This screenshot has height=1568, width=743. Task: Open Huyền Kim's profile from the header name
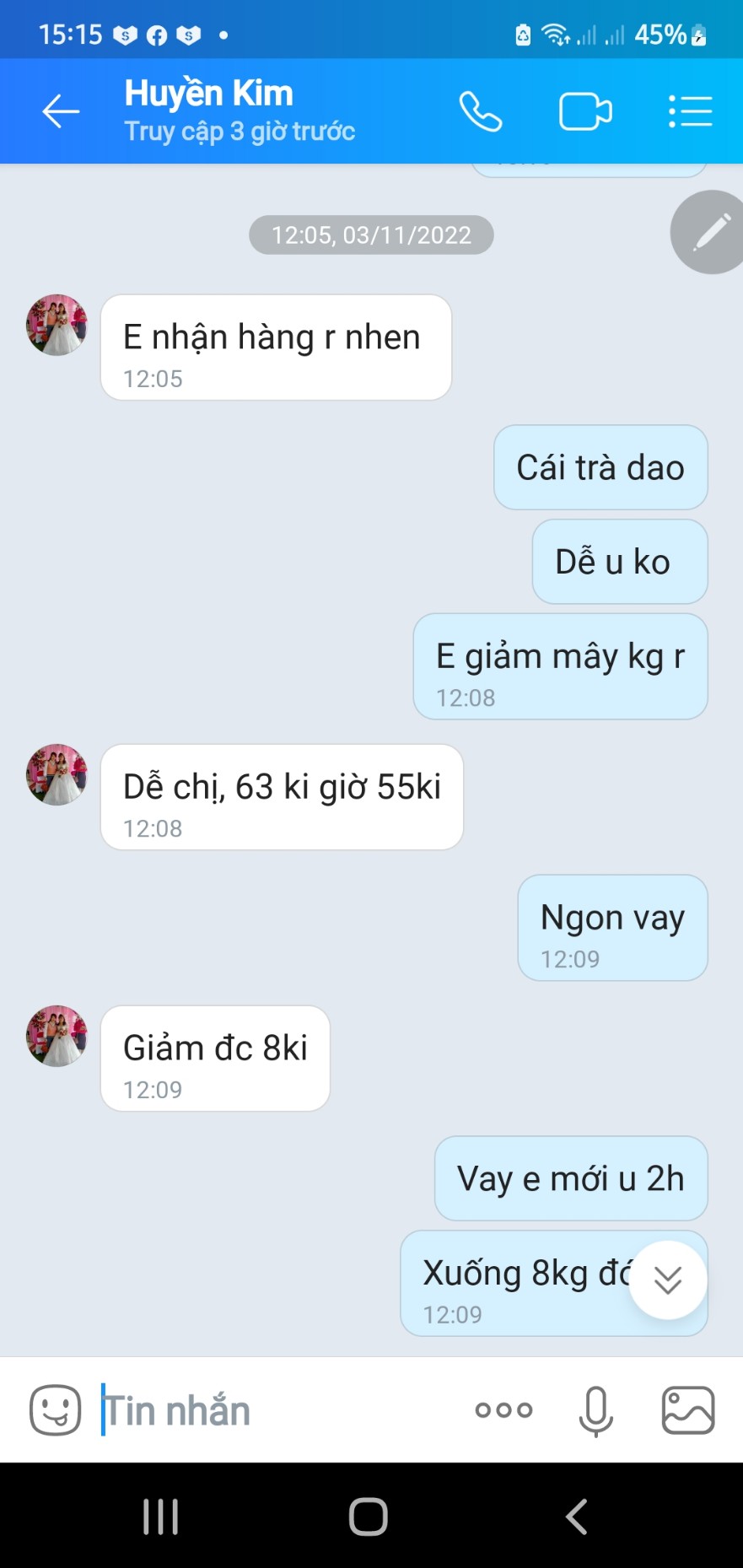tap(209, 94)
